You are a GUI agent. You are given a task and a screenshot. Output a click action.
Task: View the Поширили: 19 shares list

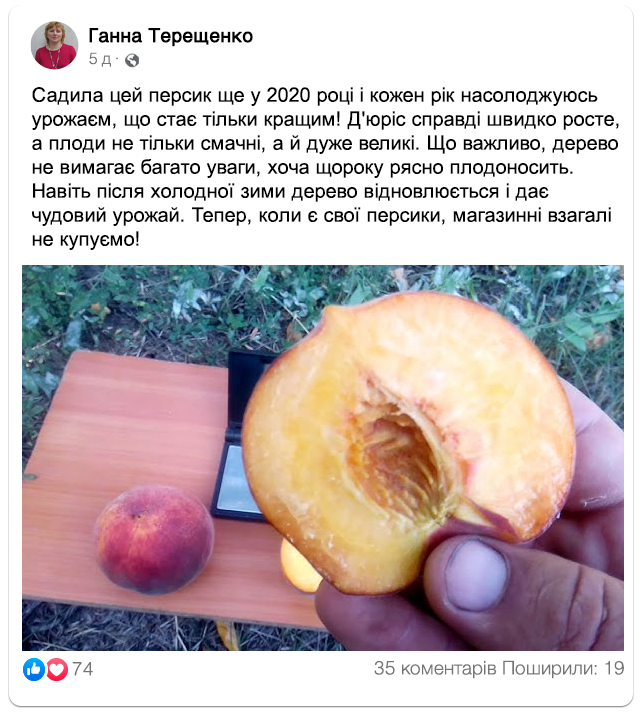pos(563,669)
